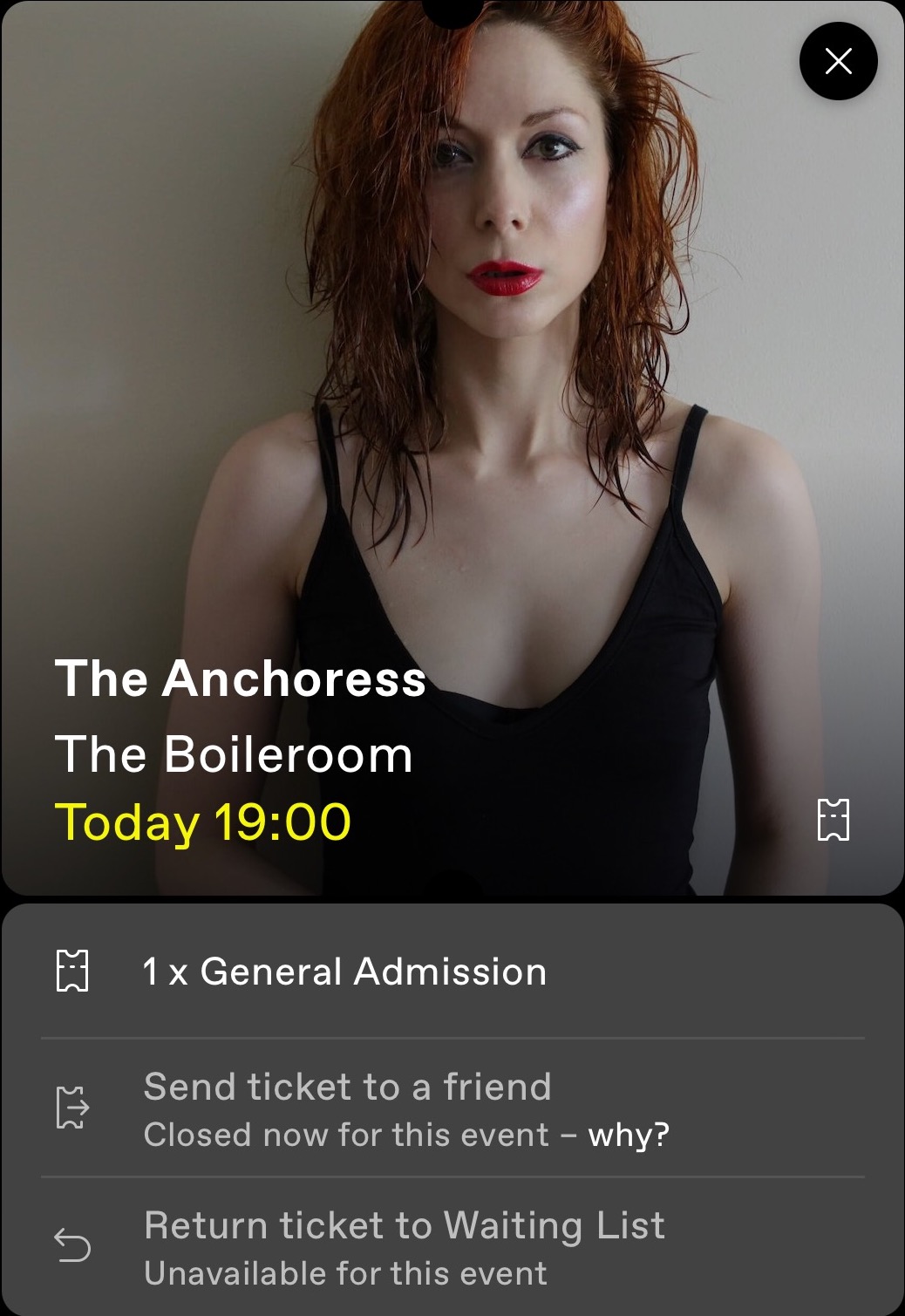Tap the 'why?' link under Send ticket
The height and width of the screenshot is (1316, 905).
(629, 1135)
